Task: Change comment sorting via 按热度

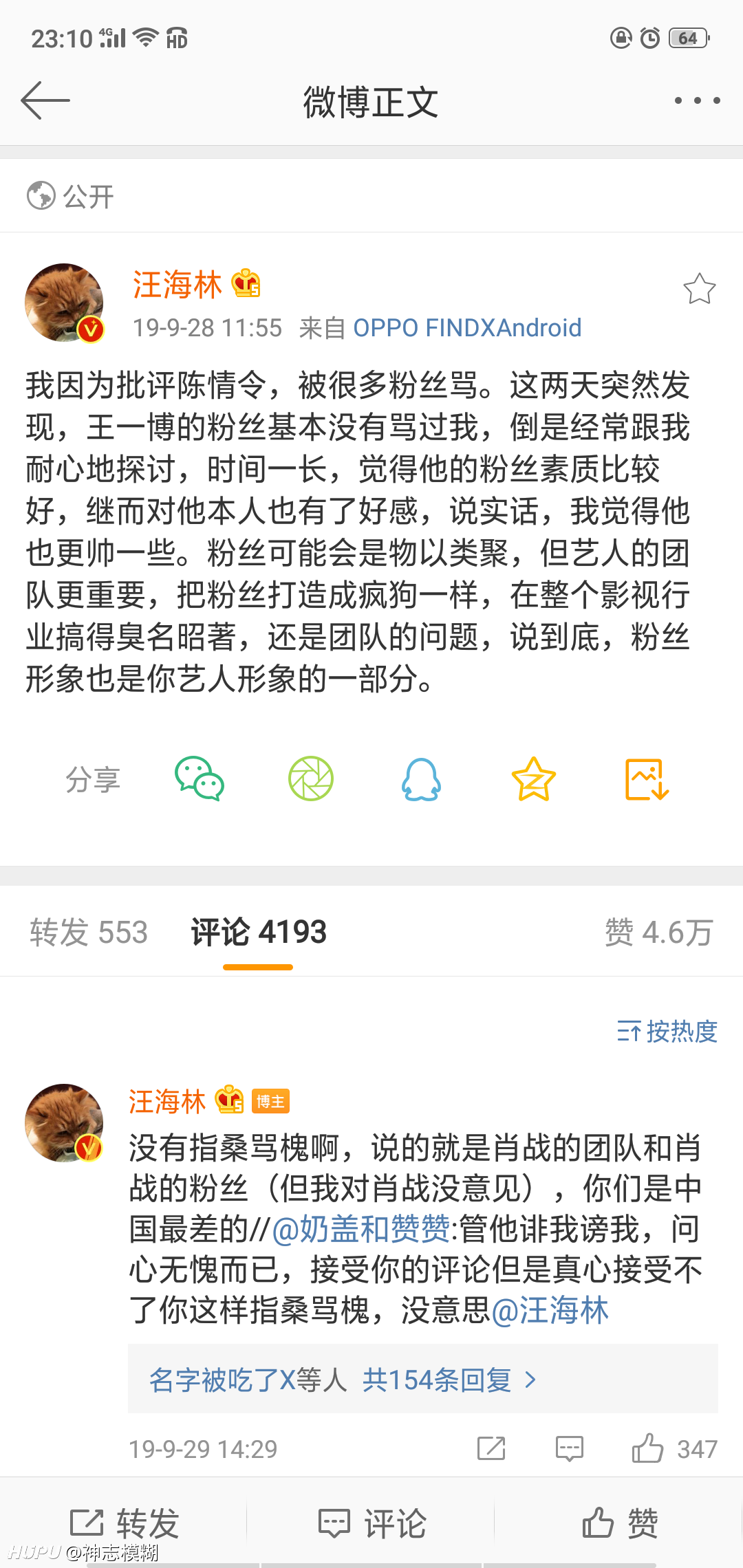Action: (667, 1032)
